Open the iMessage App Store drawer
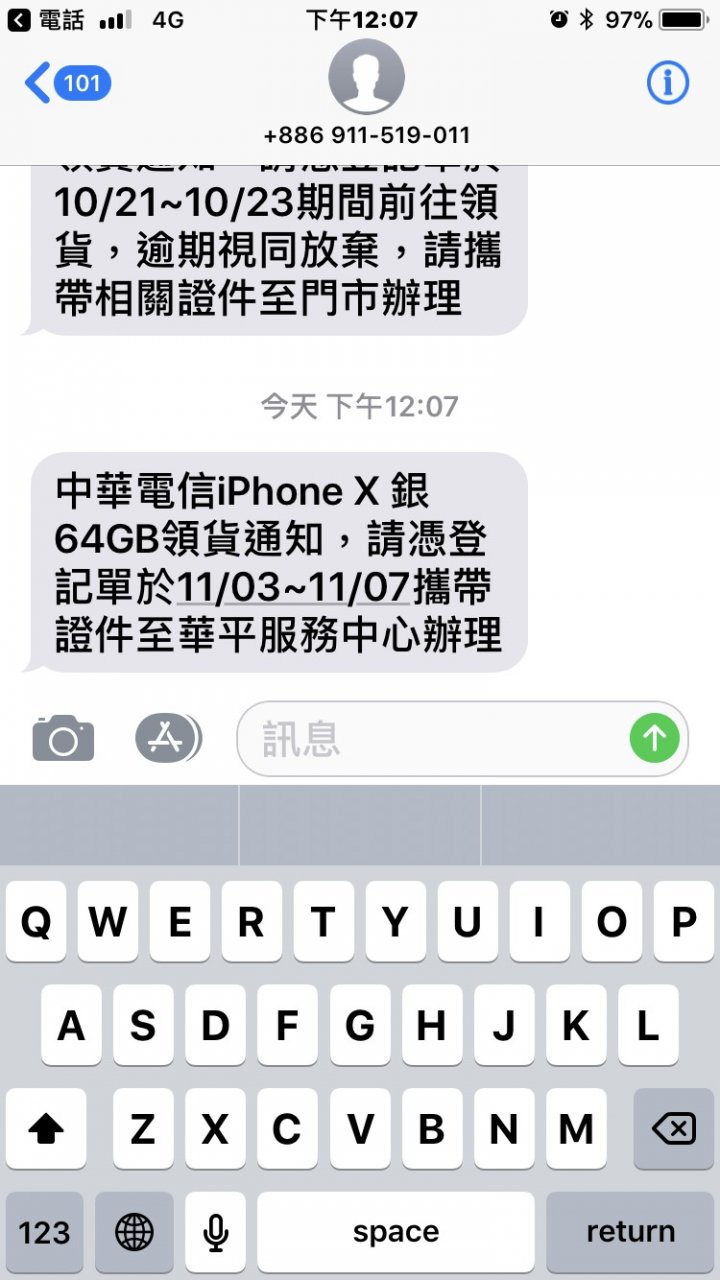Screen dimensions: 720x1280 (x=167, y=739)
